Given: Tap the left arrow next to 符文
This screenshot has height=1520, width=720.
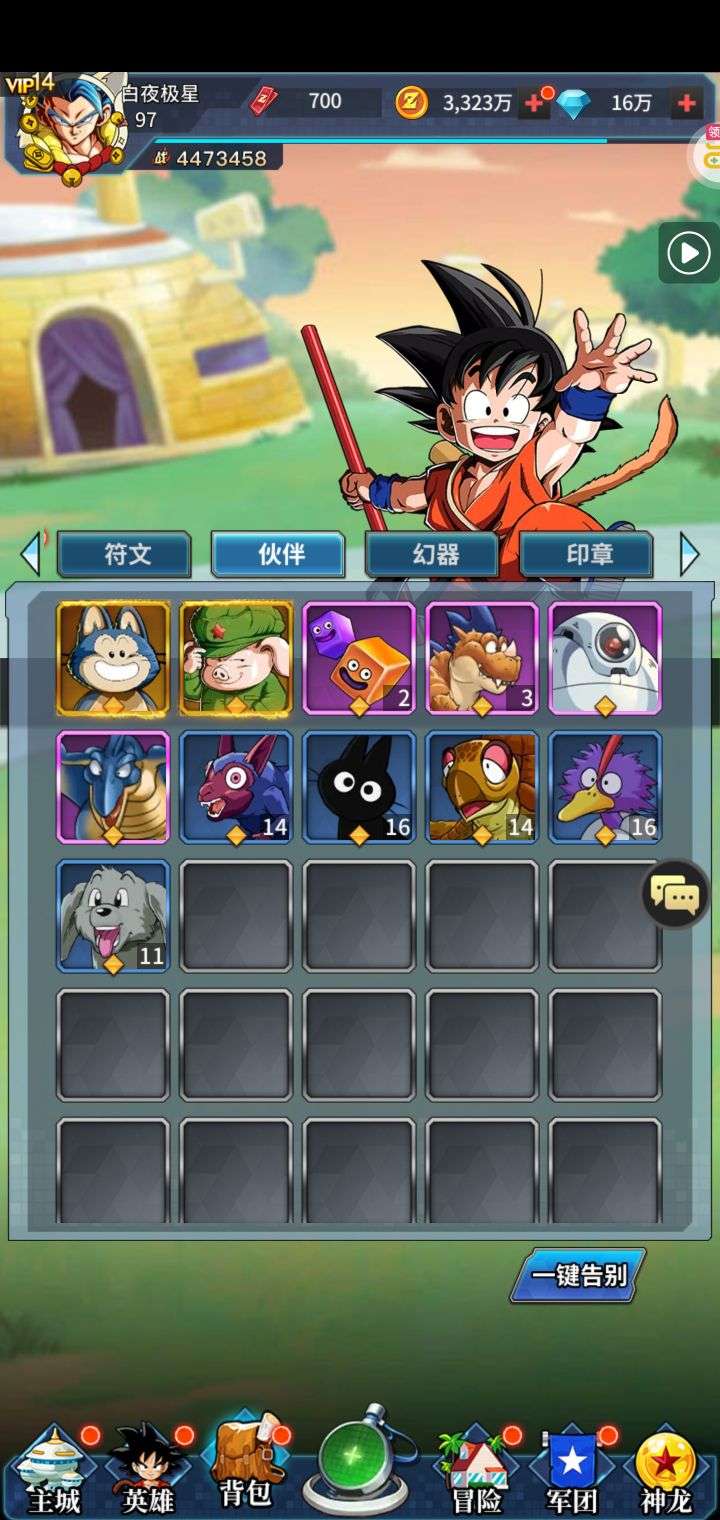Looking at the screenshot, I should click(x=31, y=554).
